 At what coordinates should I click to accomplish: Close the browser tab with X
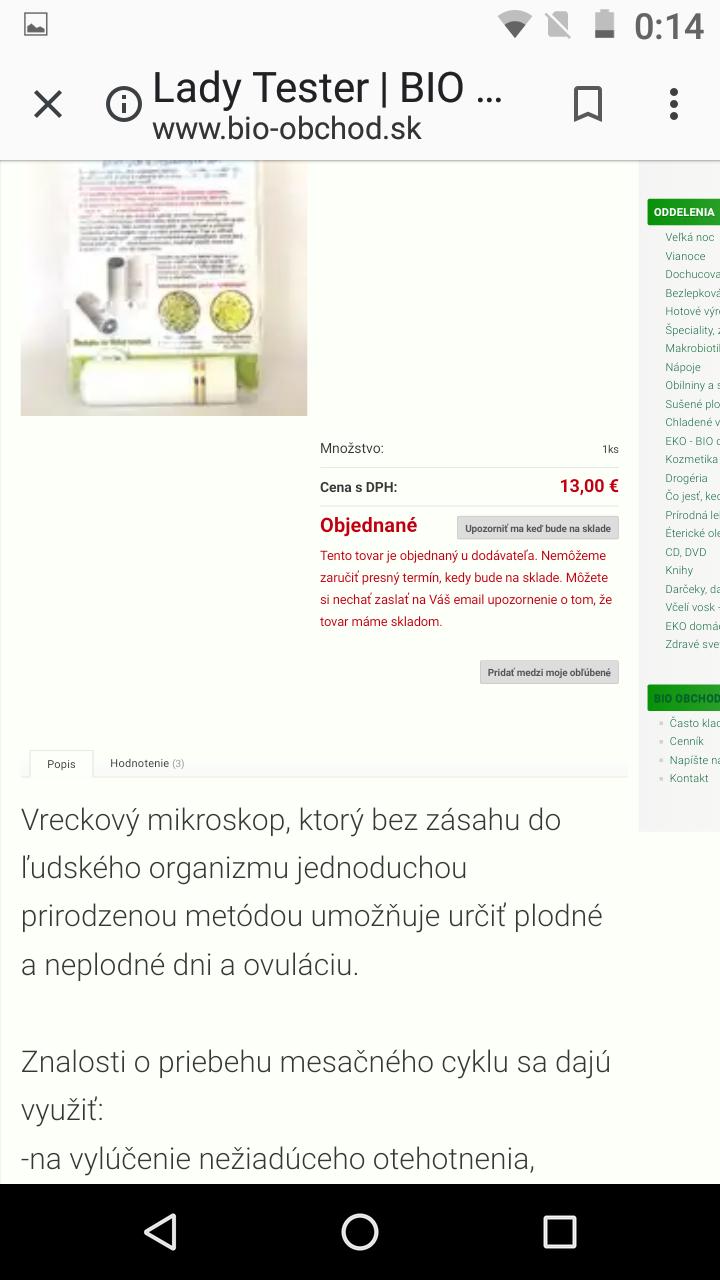coord(48,104)
